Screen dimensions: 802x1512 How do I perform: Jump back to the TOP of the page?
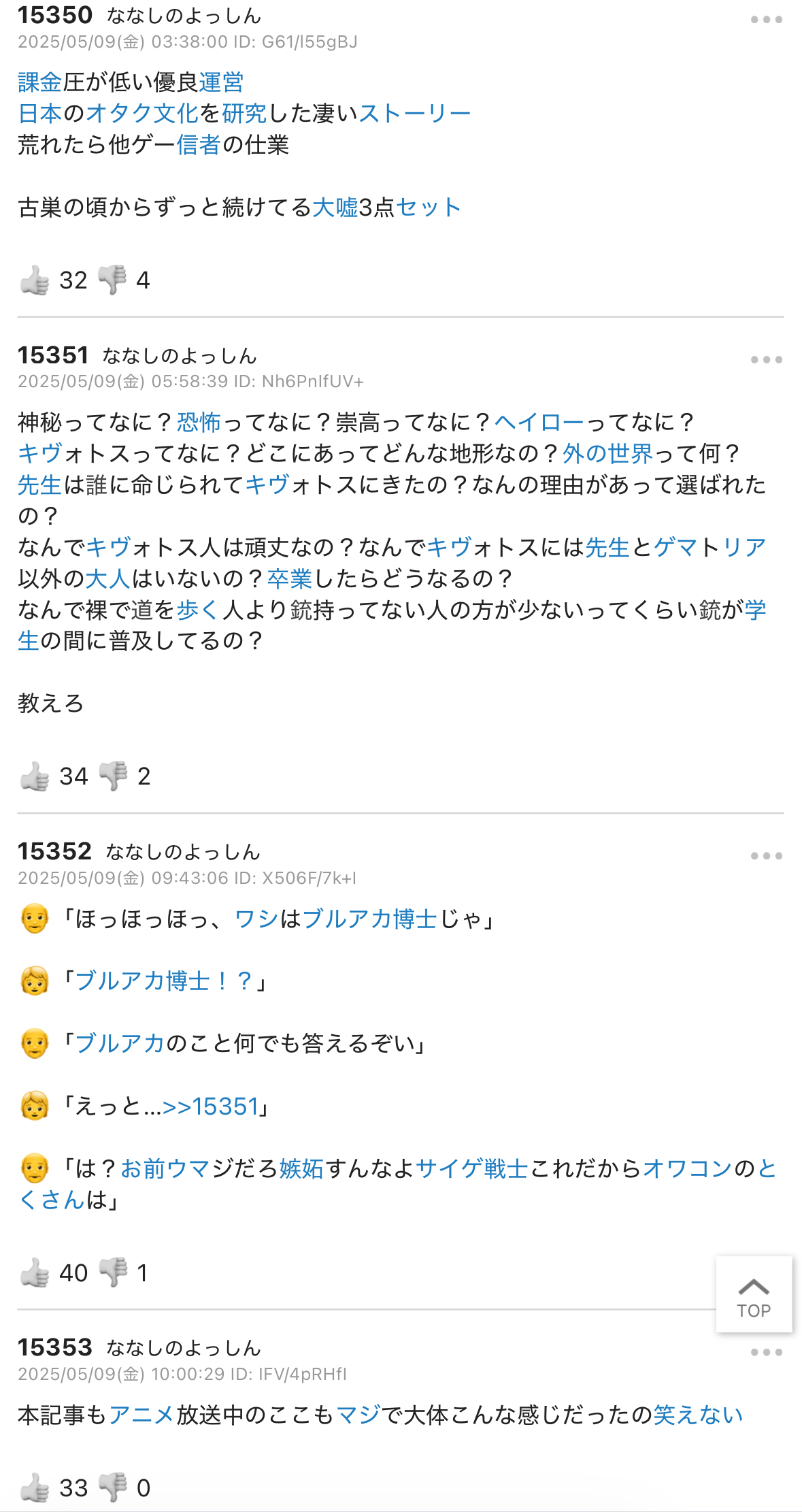click(x=754, y=1294)
